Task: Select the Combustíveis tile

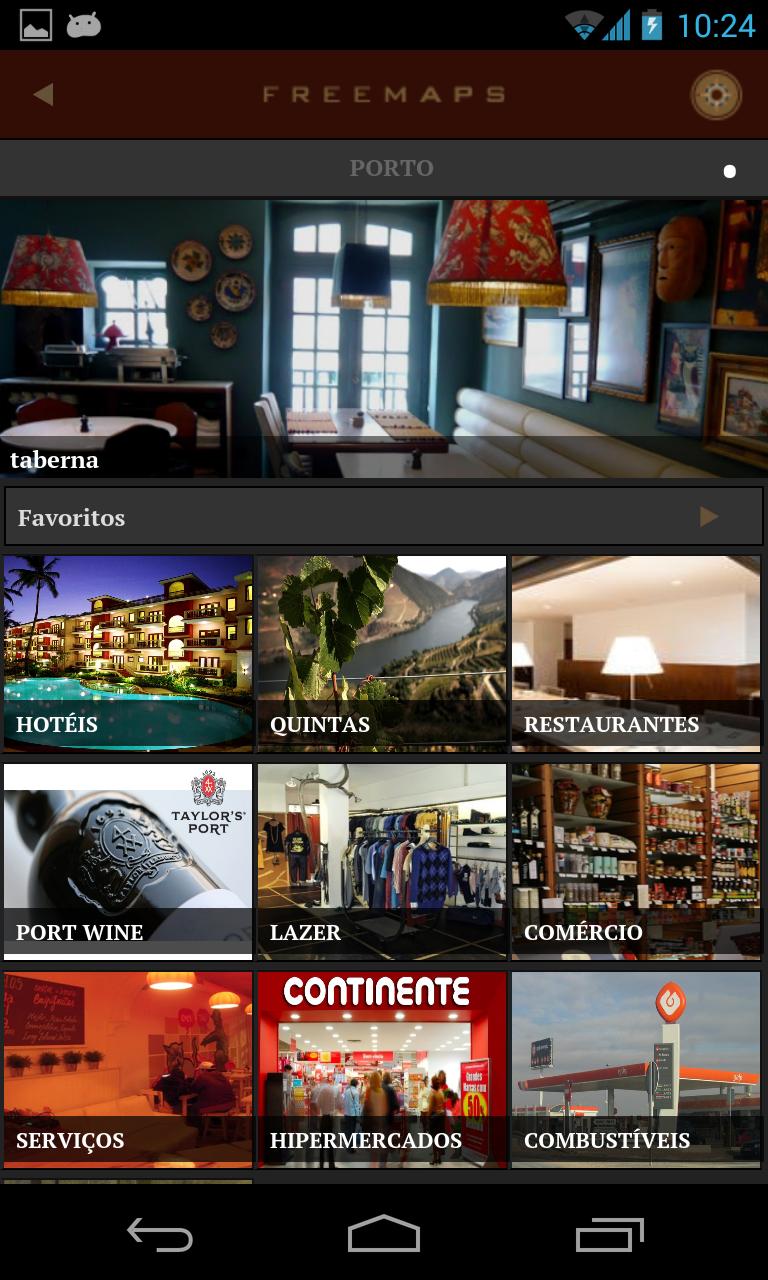Action: 636,1070
